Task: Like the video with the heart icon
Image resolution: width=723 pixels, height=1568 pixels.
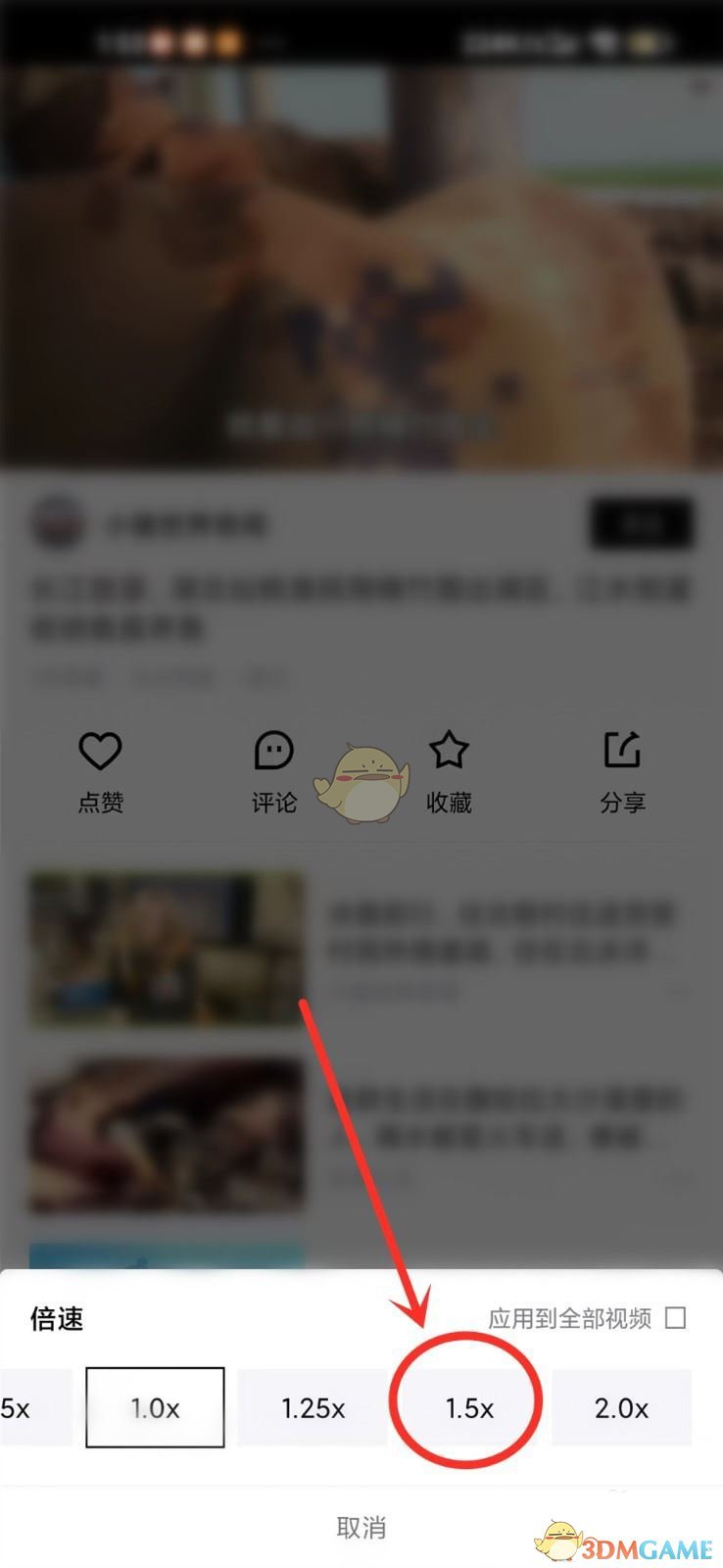Action: [x=100, y=753]
